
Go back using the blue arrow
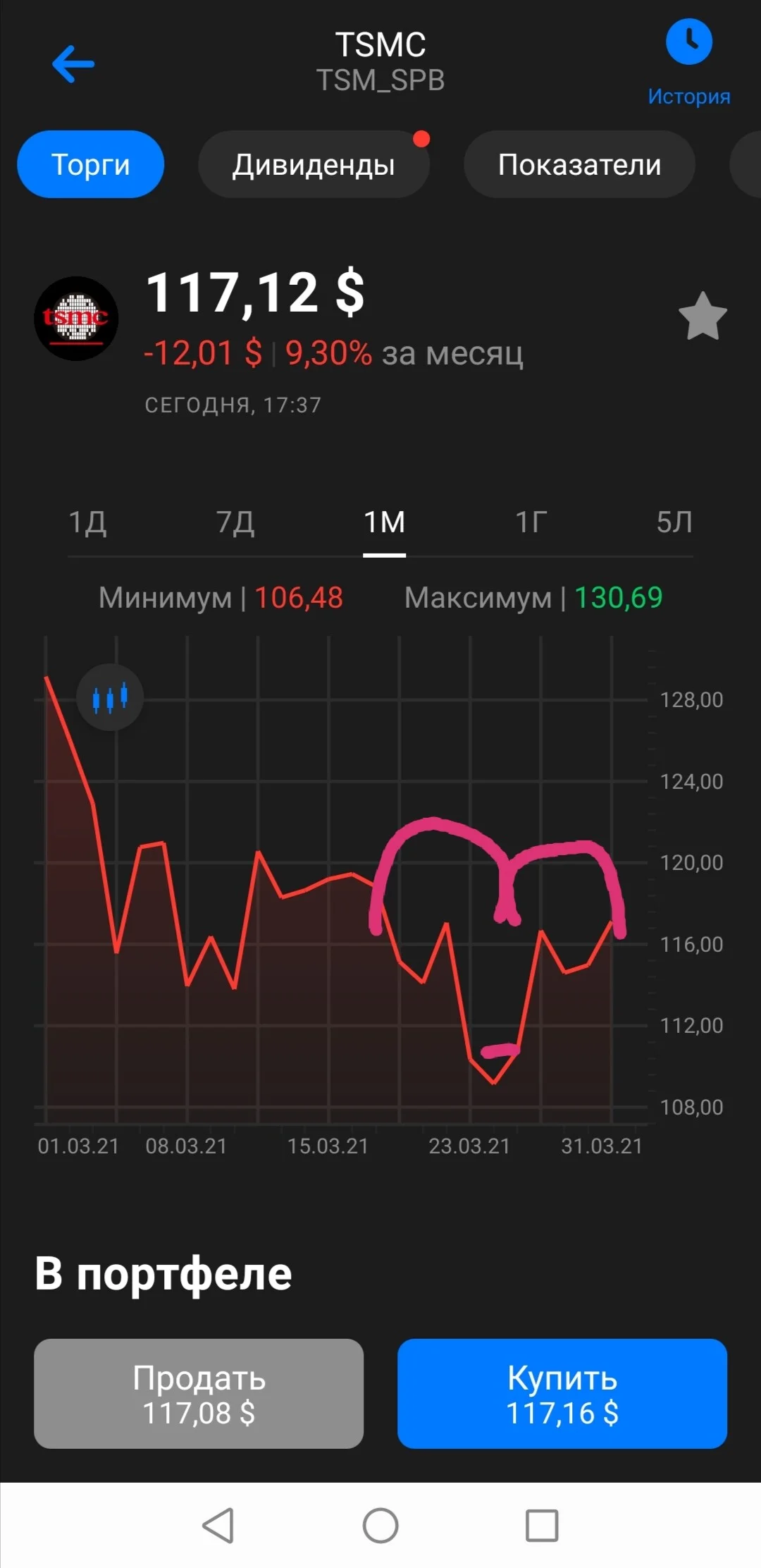pos(73,63)
